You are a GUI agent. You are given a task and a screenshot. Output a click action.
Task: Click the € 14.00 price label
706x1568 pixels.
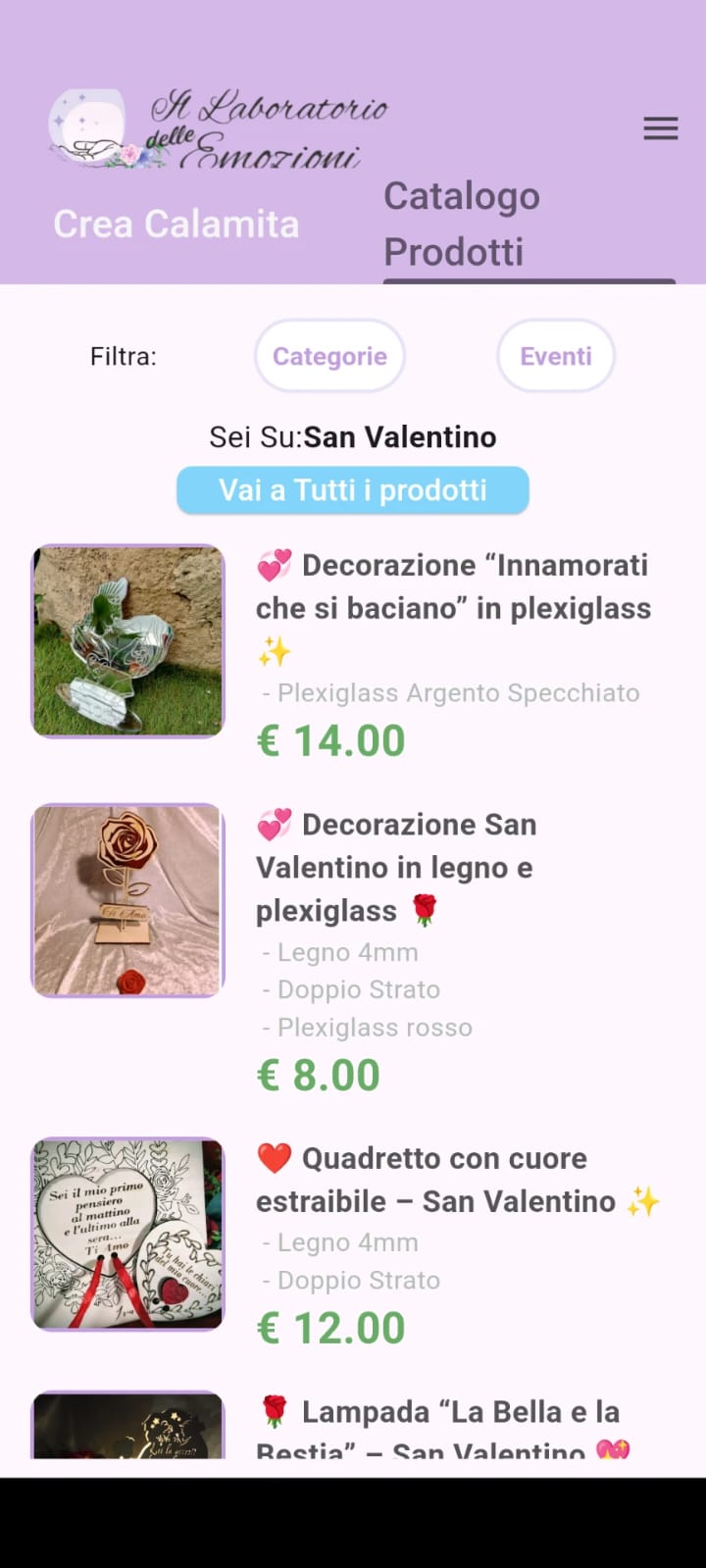coord(330,739)
